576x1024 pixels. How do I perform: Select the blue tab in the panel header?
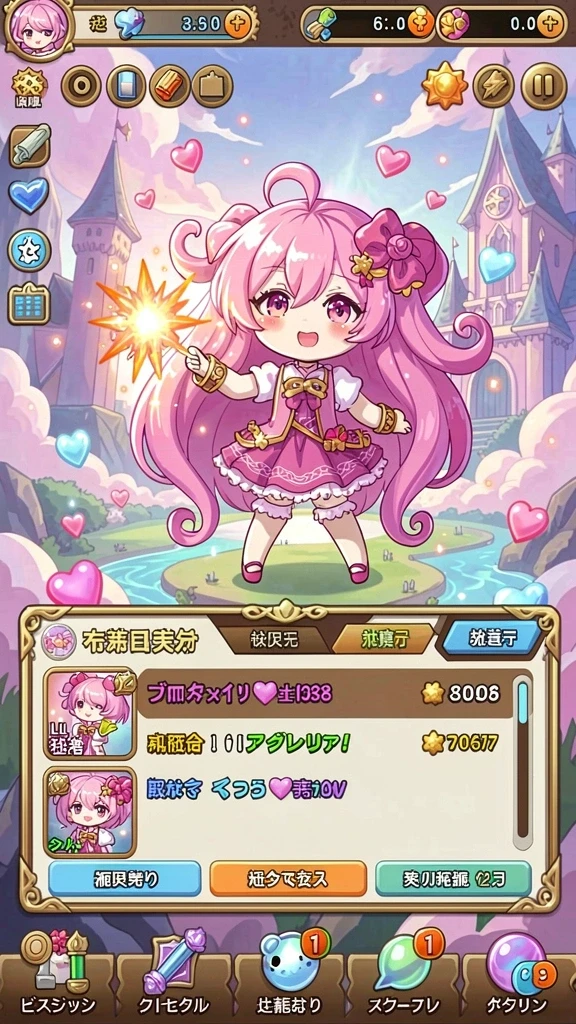pyautogui.click(x=492, y=639)
